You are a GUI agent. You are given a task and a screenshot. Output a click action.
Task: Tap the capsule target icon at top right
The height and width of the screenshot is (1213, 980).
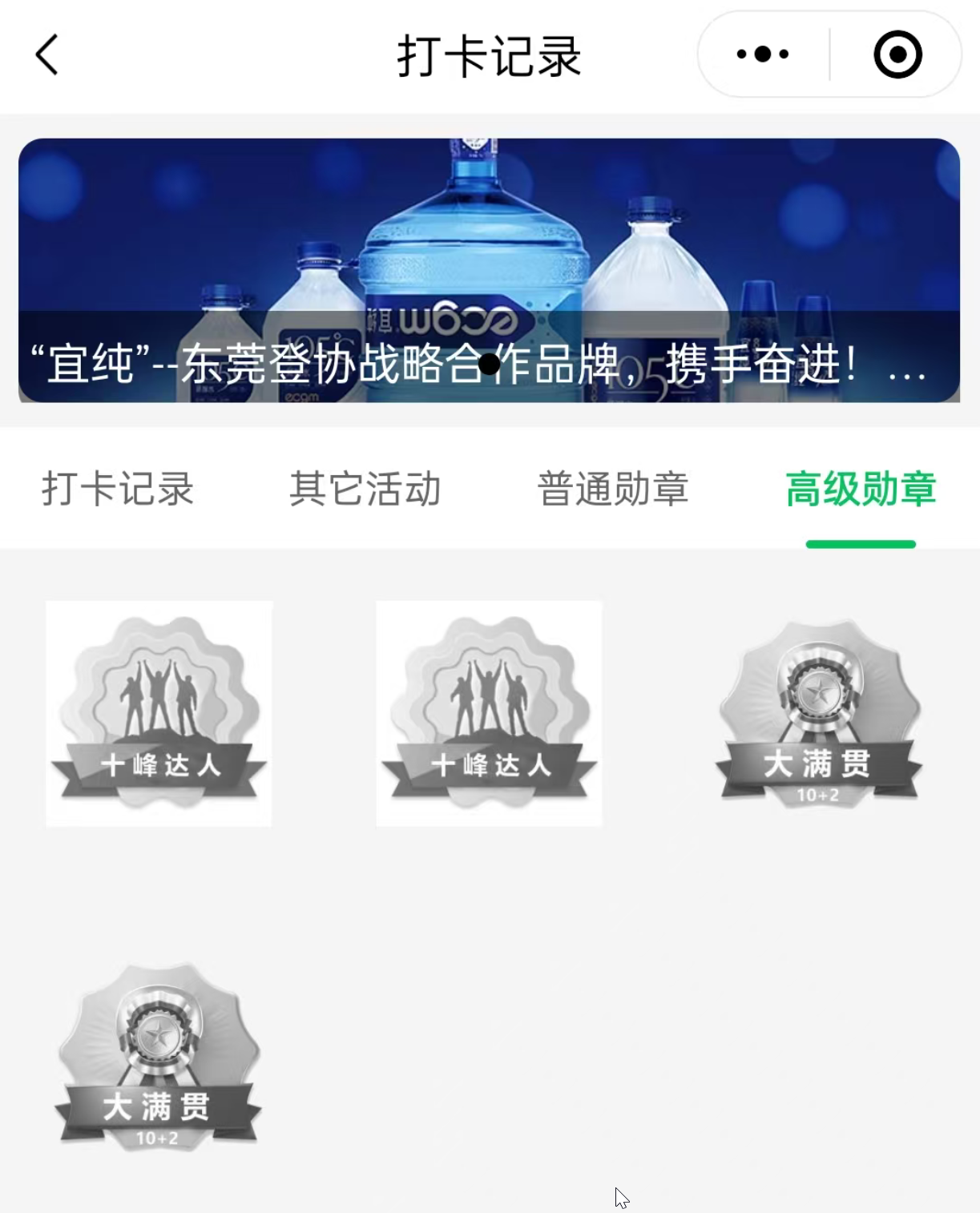[897, 54]
